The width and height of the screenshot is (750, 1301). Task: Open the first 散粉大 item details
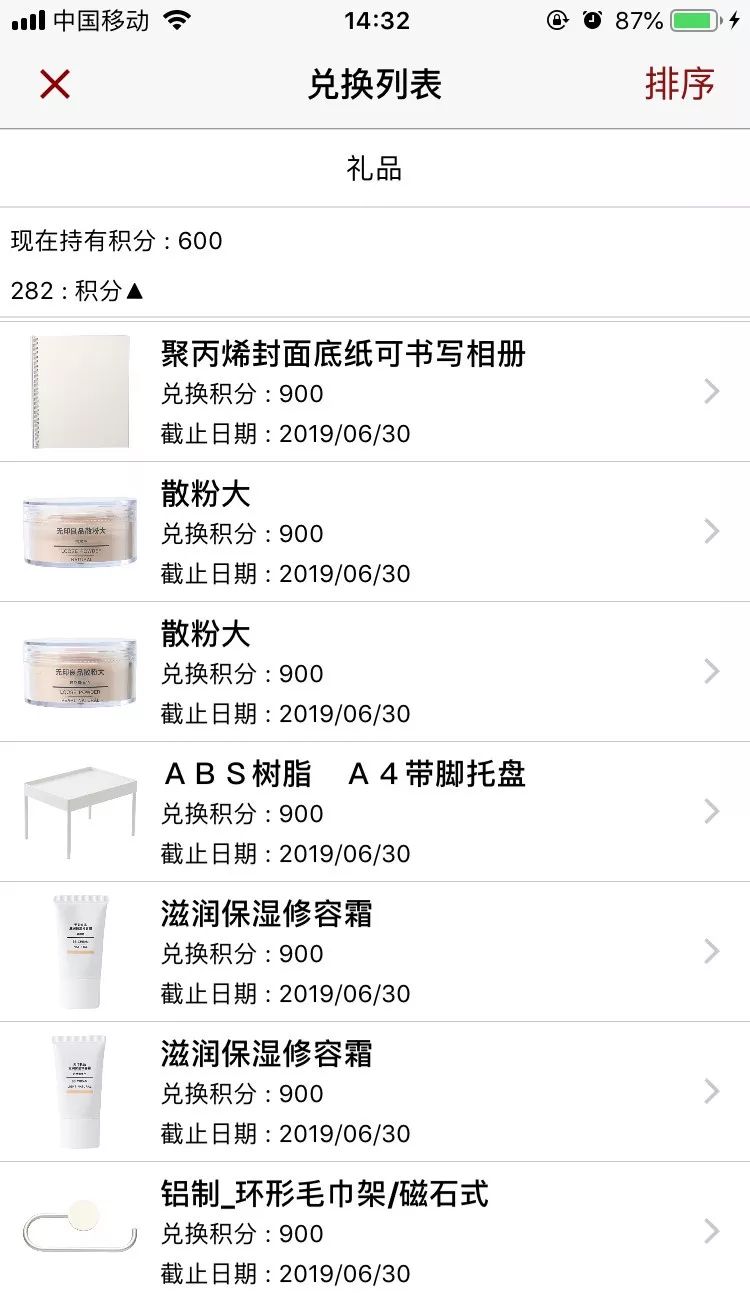(x=710, y=531)
